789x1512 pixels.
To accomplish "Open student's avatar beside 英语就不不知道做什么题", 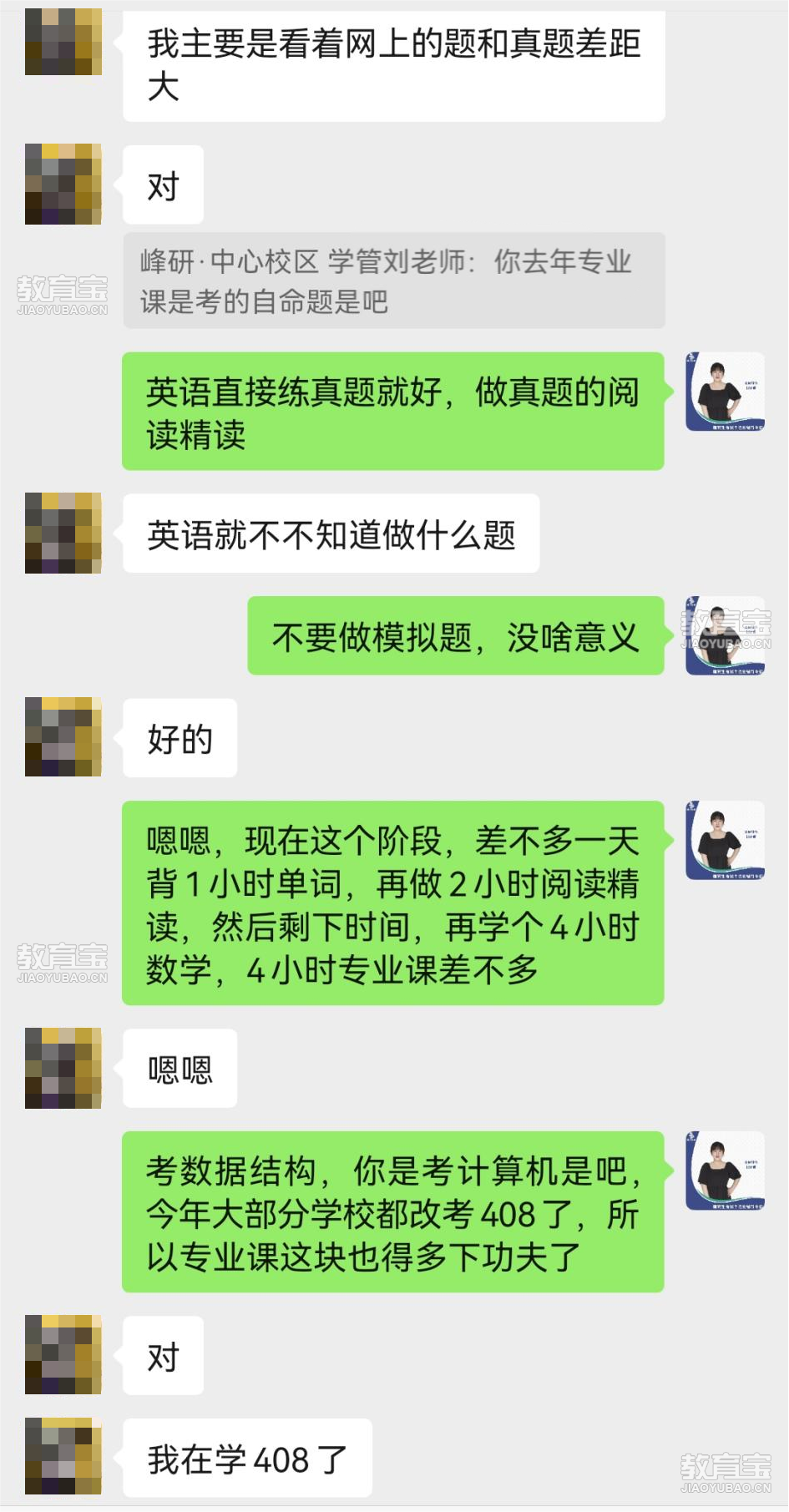I will pos(63,533).
